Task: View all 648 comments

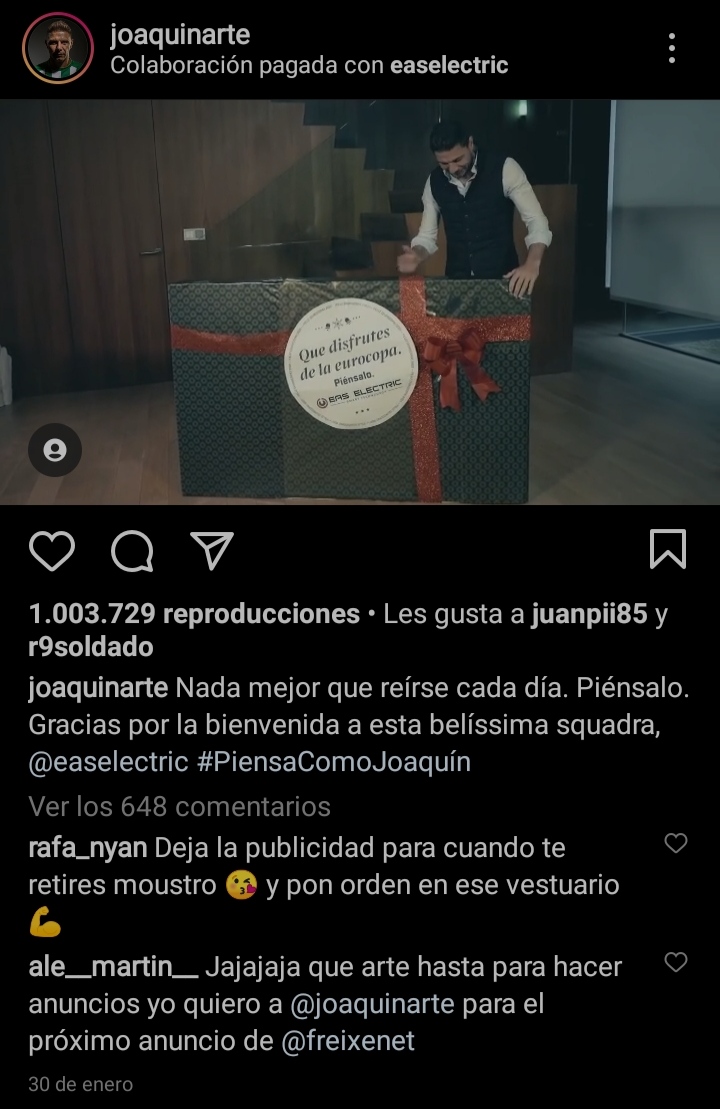Action: pyautogui.click(x=180, y=806)
